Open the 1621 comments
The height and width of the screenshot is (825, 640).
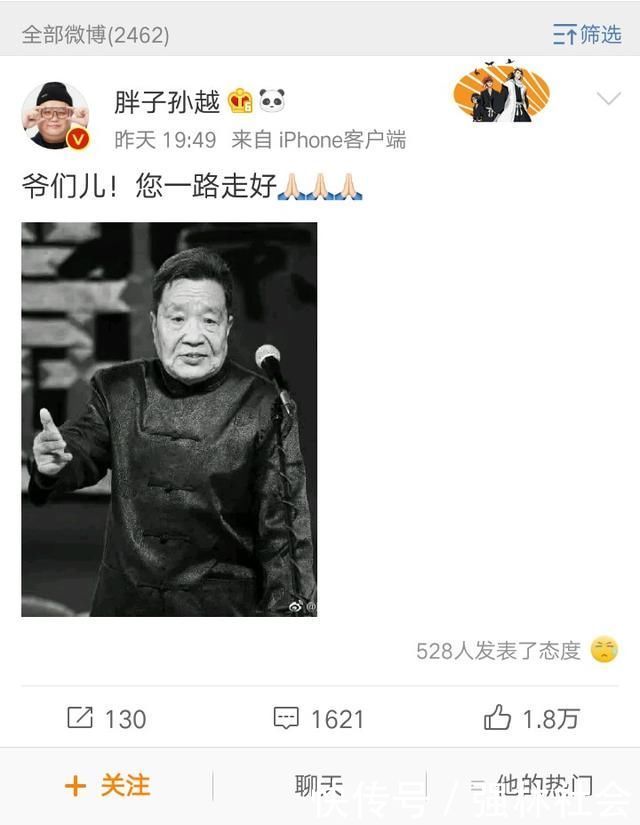tap(319, 718)
